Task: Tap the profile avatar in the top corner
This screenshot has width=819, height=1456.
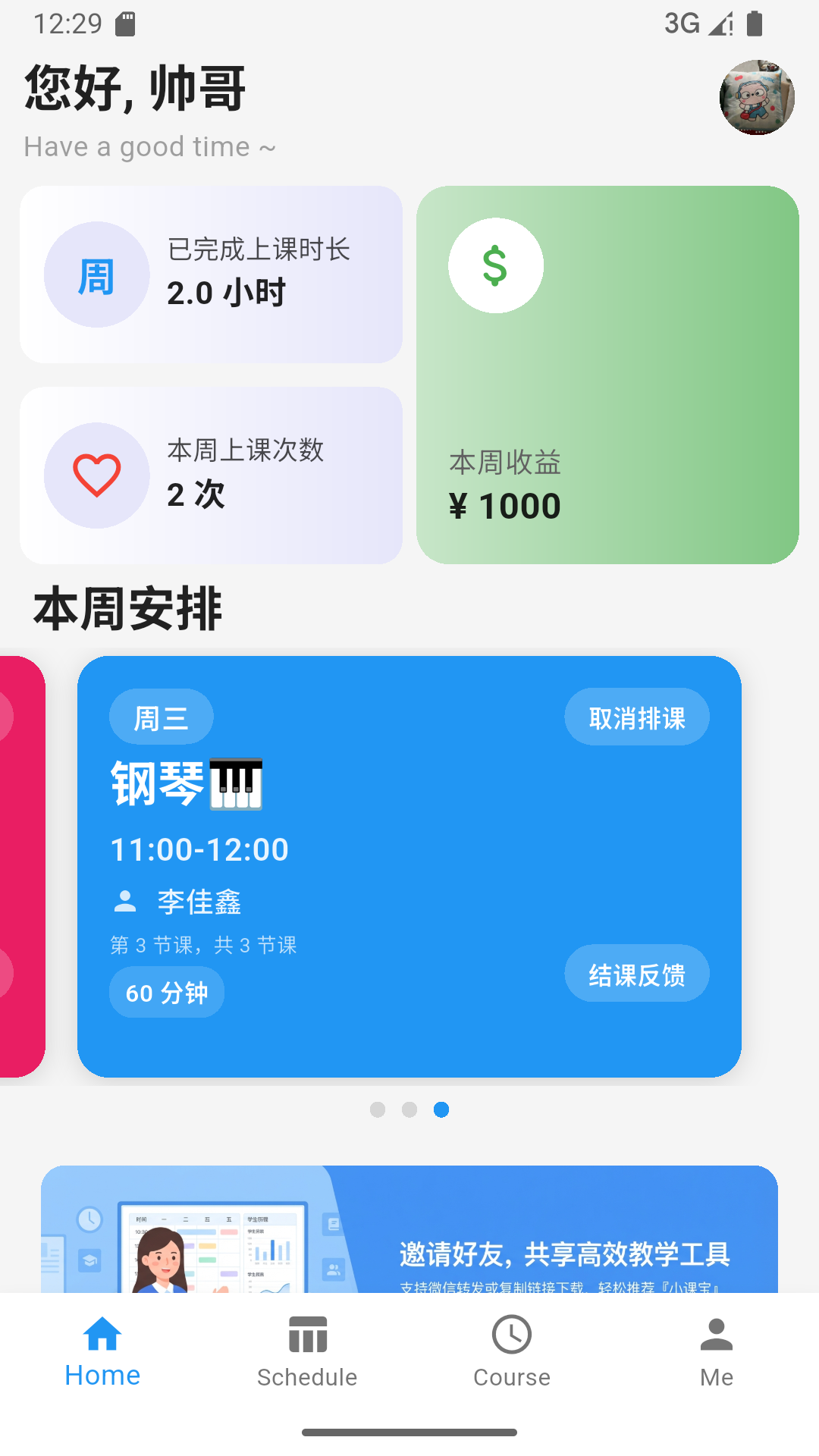Action: tap(756, 97)
